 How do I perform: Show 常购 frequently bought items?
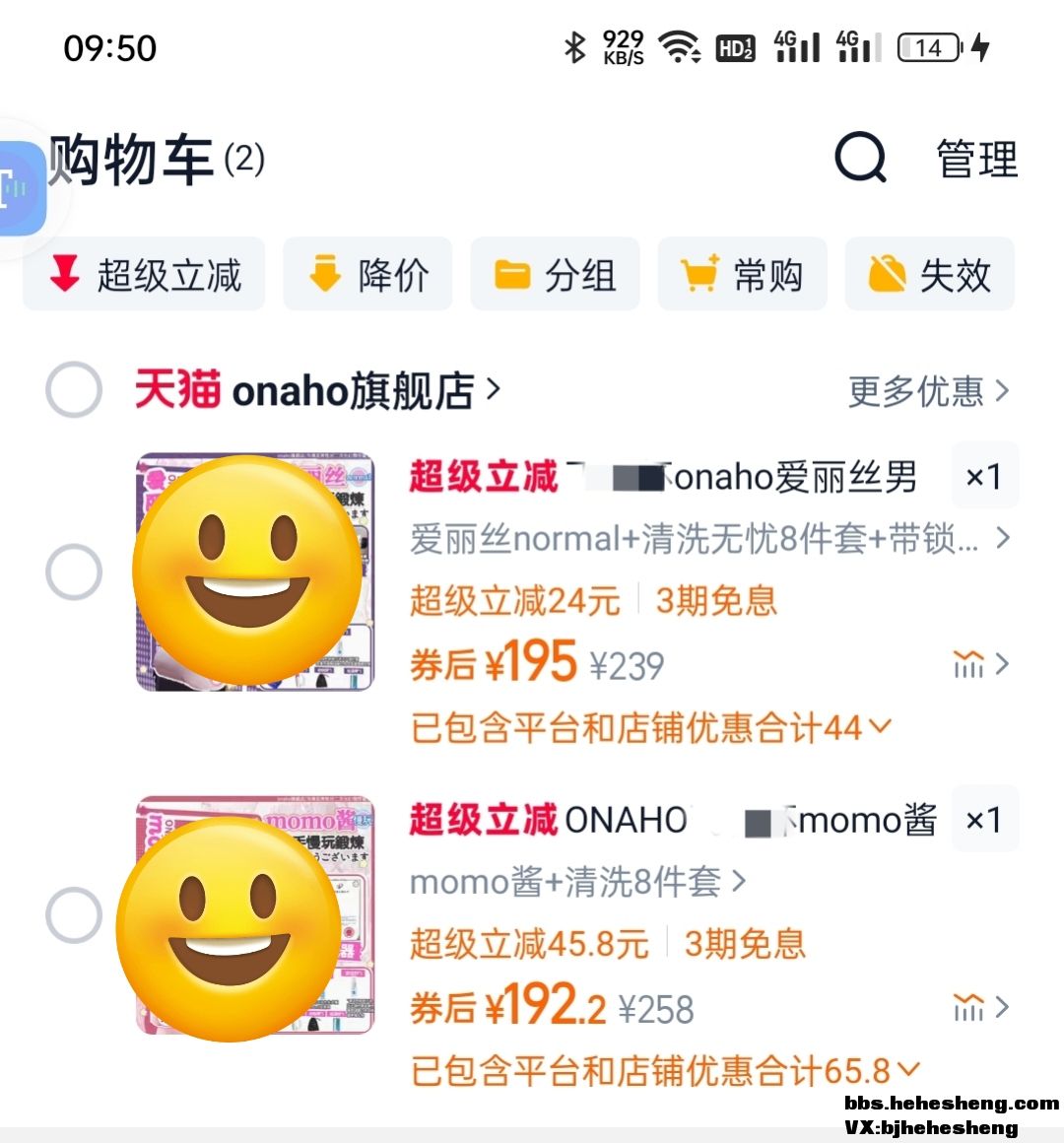[742, 275]
